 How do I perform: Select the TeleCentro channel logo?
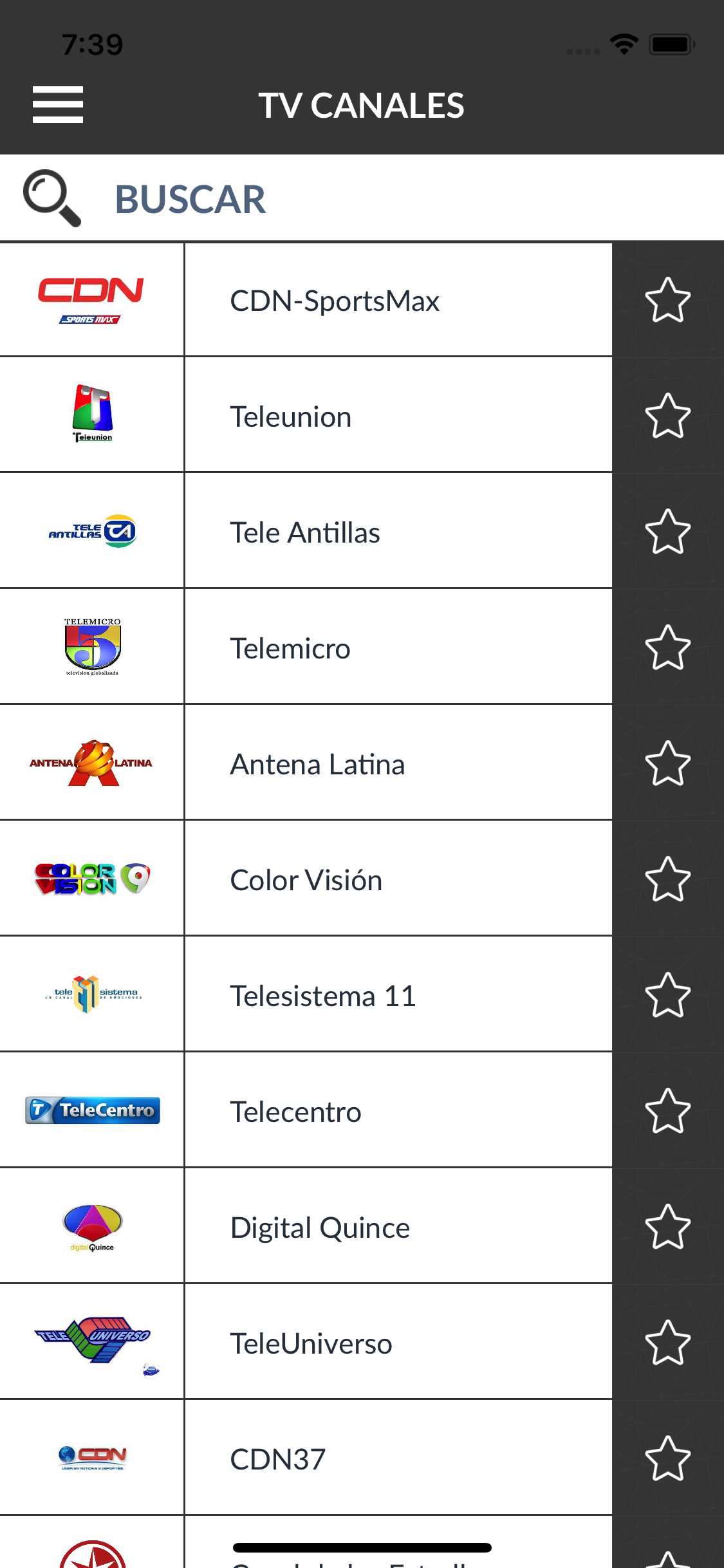click(x=92, y=1110)
